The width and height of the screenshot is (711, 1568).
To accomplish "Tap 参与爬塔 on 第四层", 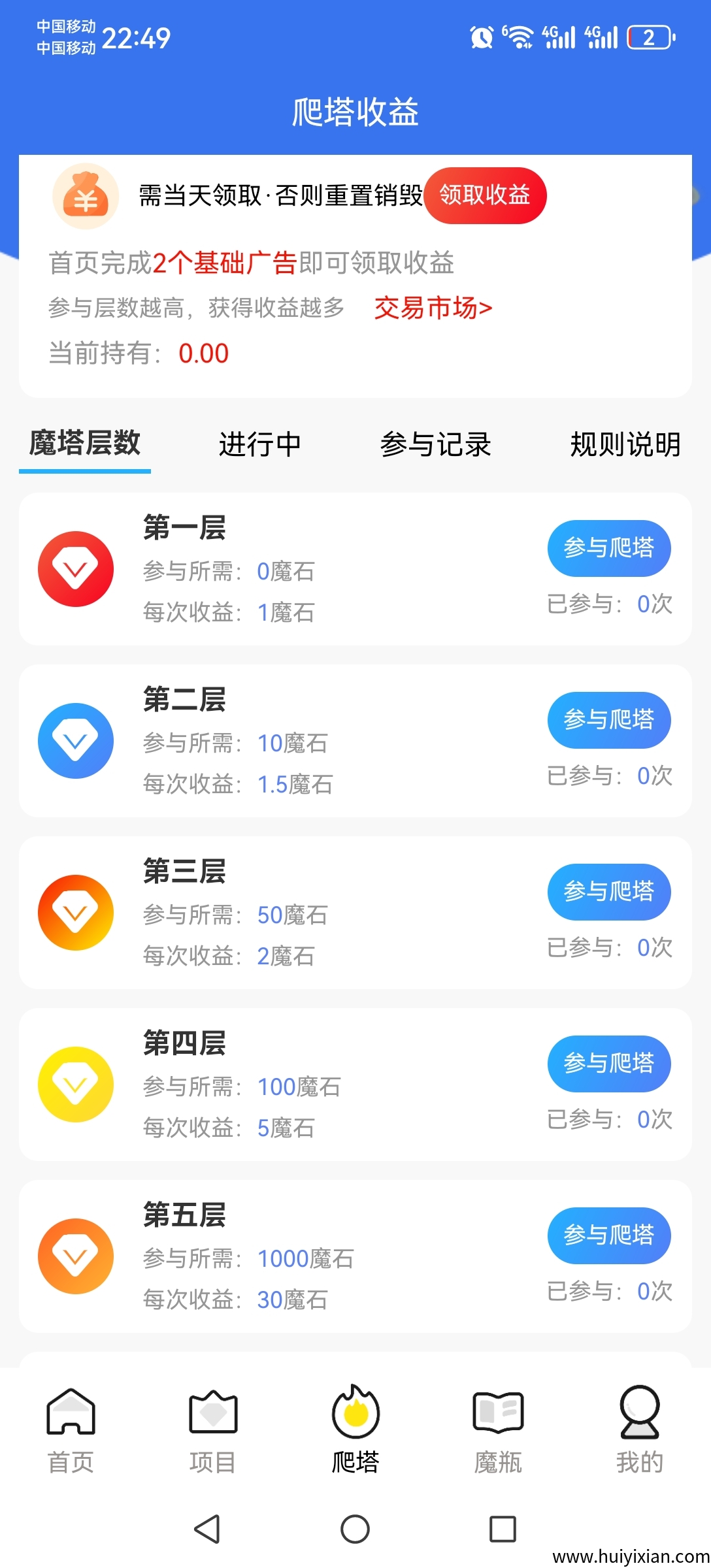I will click(608, 1064).
